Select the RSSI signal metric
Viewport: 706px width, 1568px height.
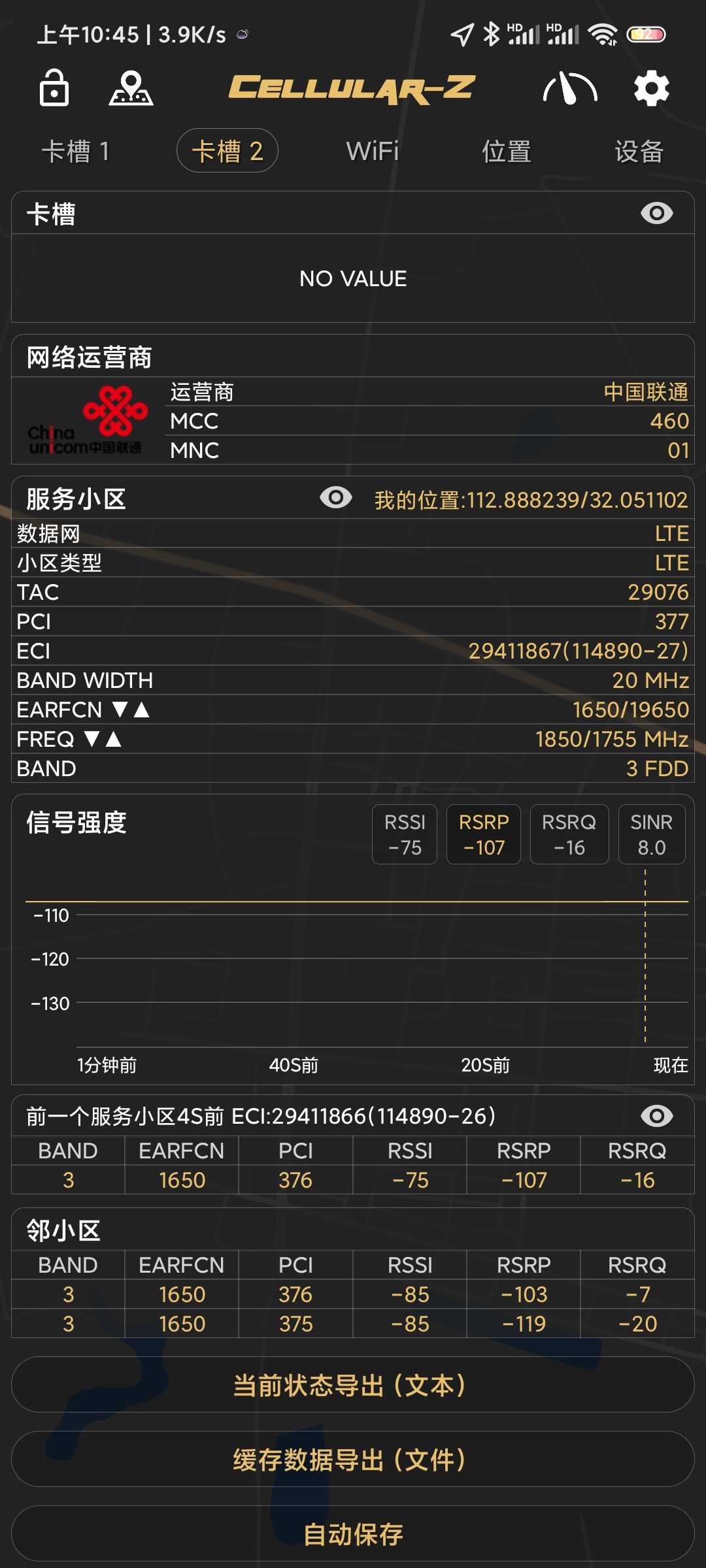pos(405,834)
